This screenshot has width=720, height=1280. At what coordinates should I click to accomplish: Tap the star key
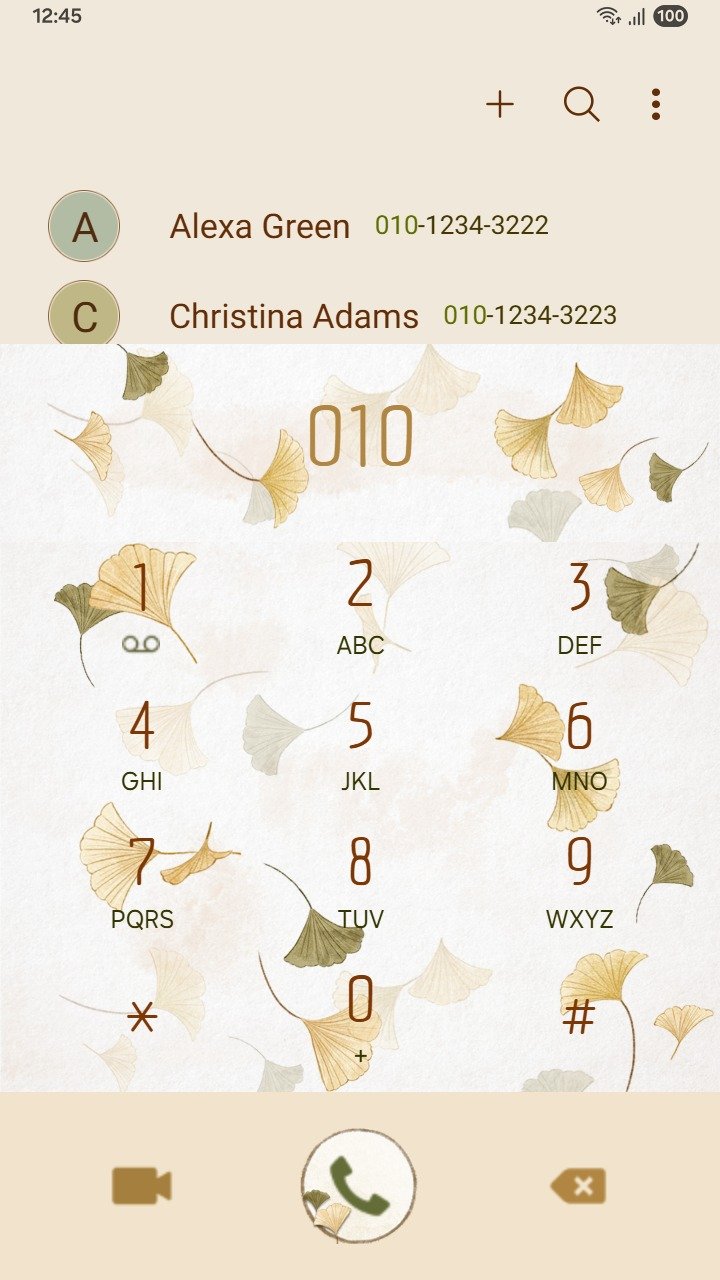click(x=143, y=1018)
